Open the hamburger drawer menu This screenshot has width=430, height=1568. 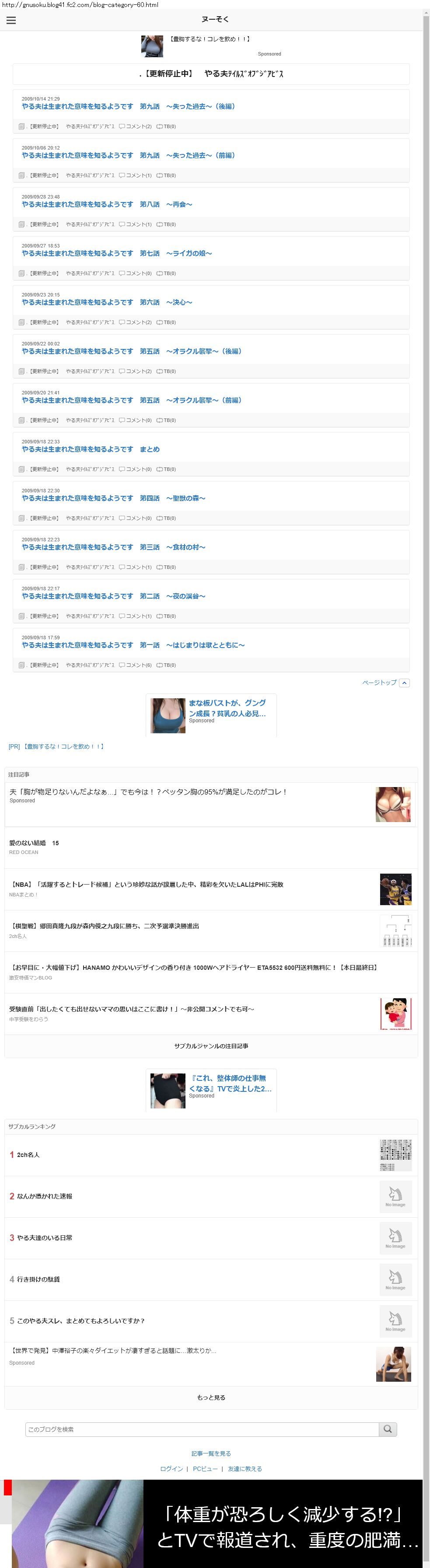[x=11, y=20]
